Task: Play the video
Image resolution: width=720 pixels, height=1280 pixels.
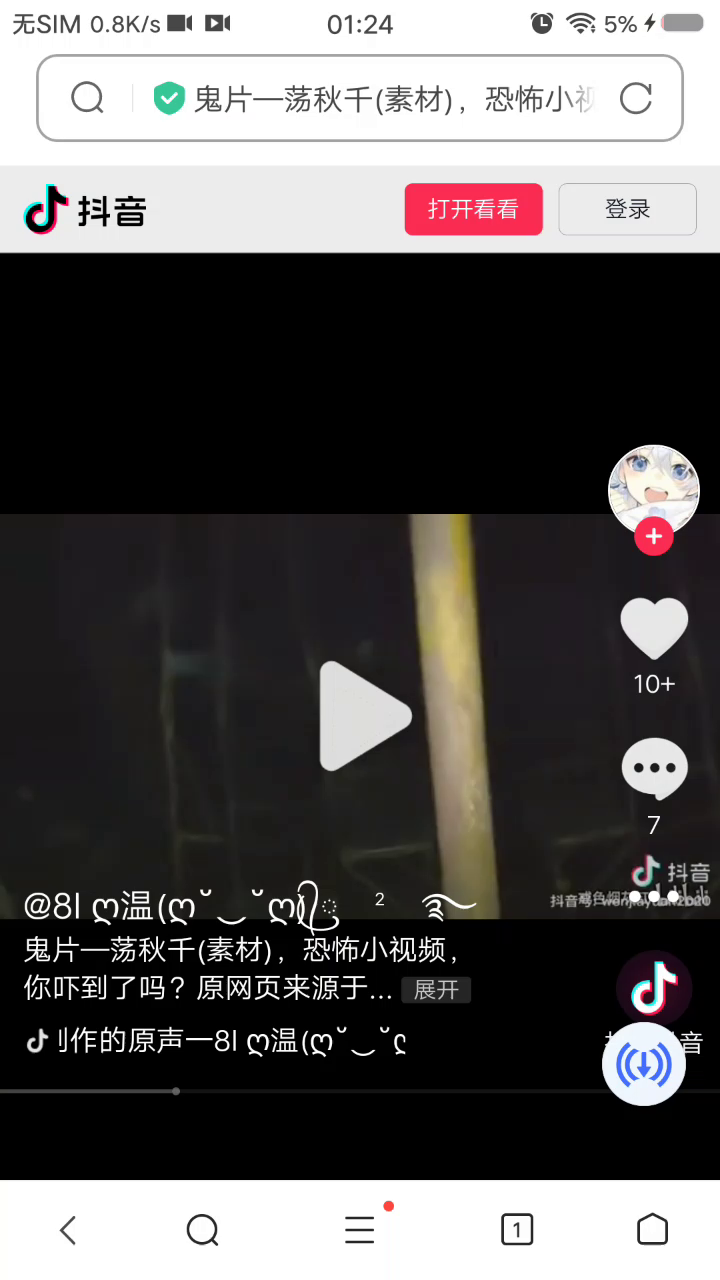Action: pos(364,715)
